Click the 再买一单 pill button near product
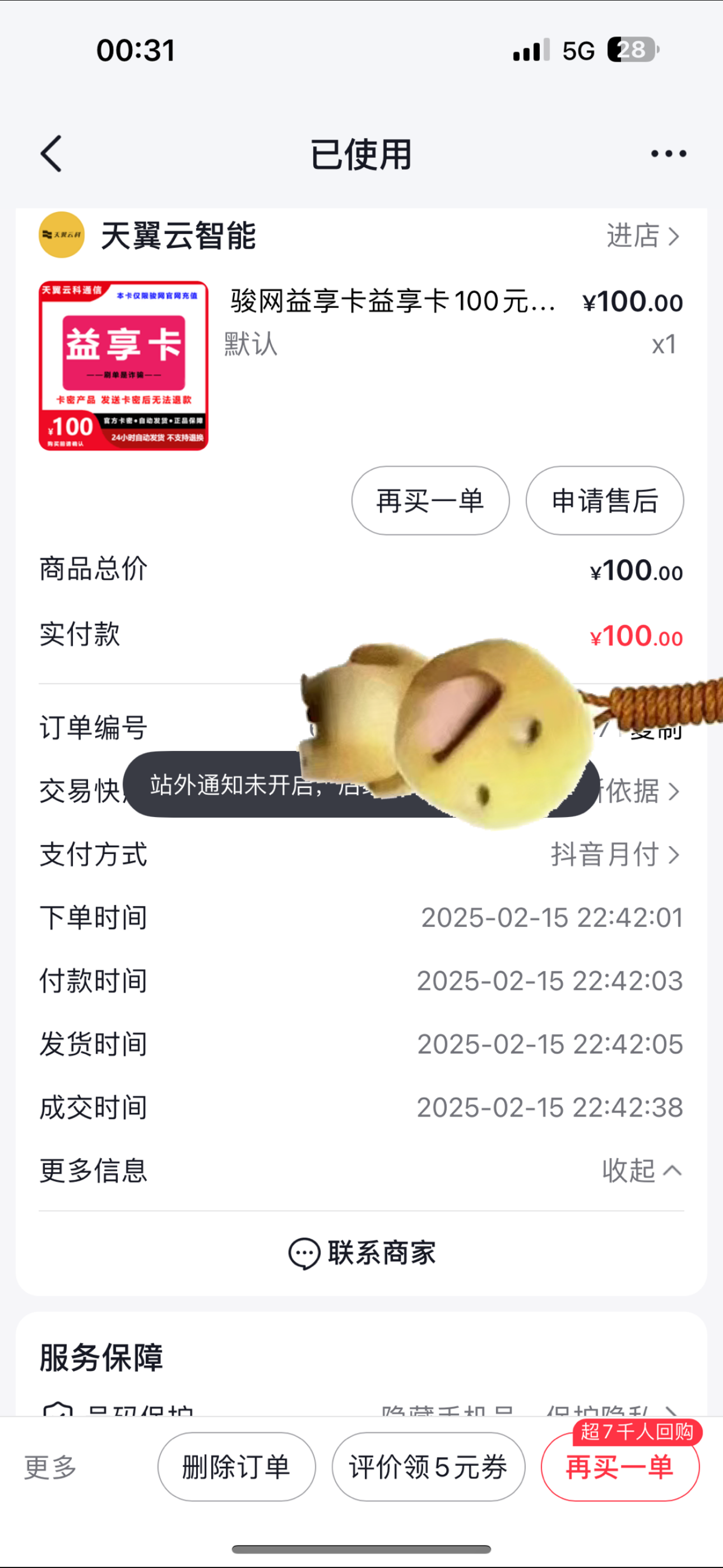This screenshot has height=1568, width=723. pos(430,500)
